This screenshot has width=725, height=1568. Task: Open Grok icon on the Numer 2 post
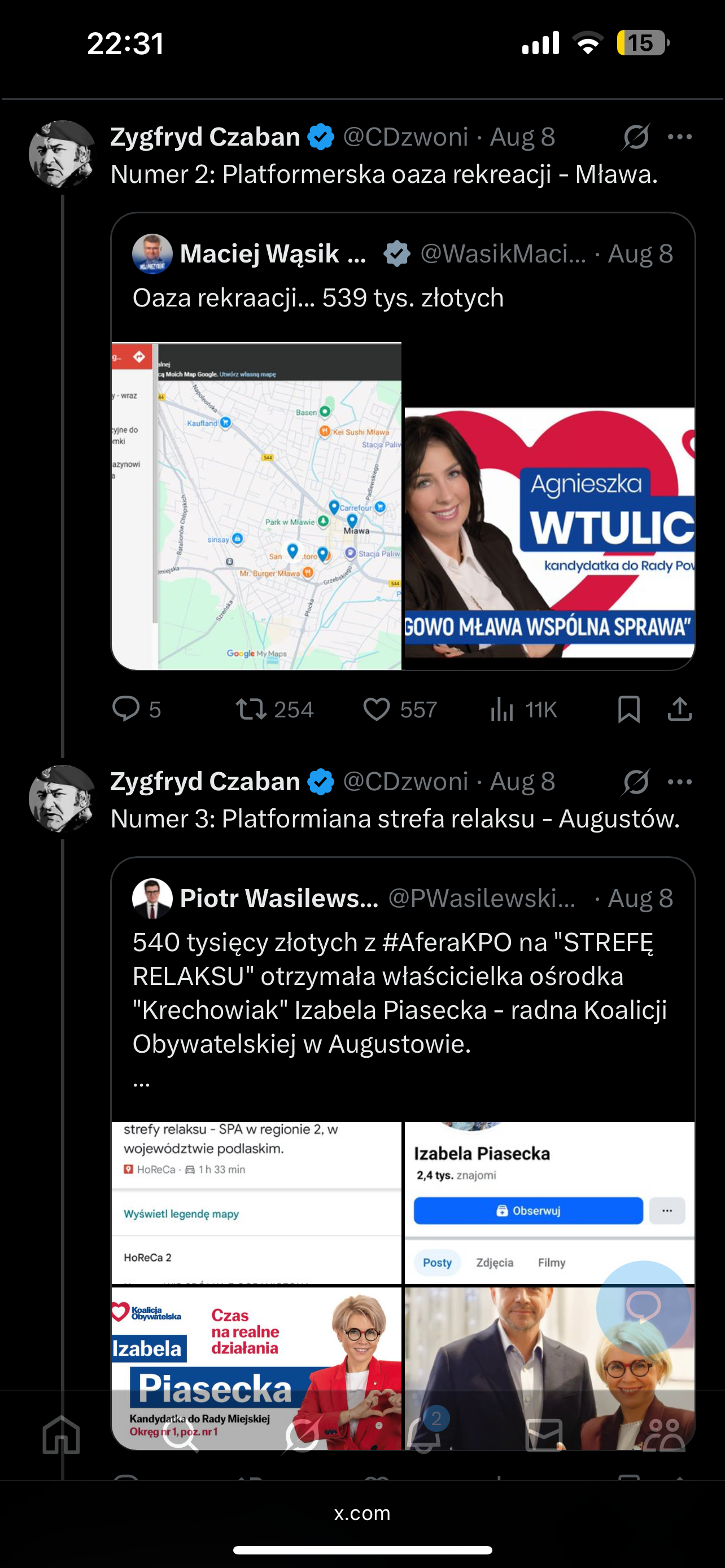(x=636, y=137)
